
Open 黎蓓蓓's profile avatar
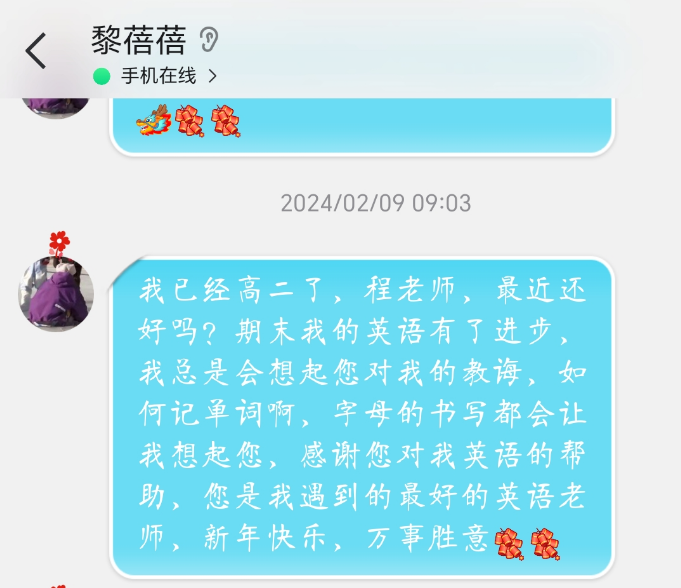(56, 291)
